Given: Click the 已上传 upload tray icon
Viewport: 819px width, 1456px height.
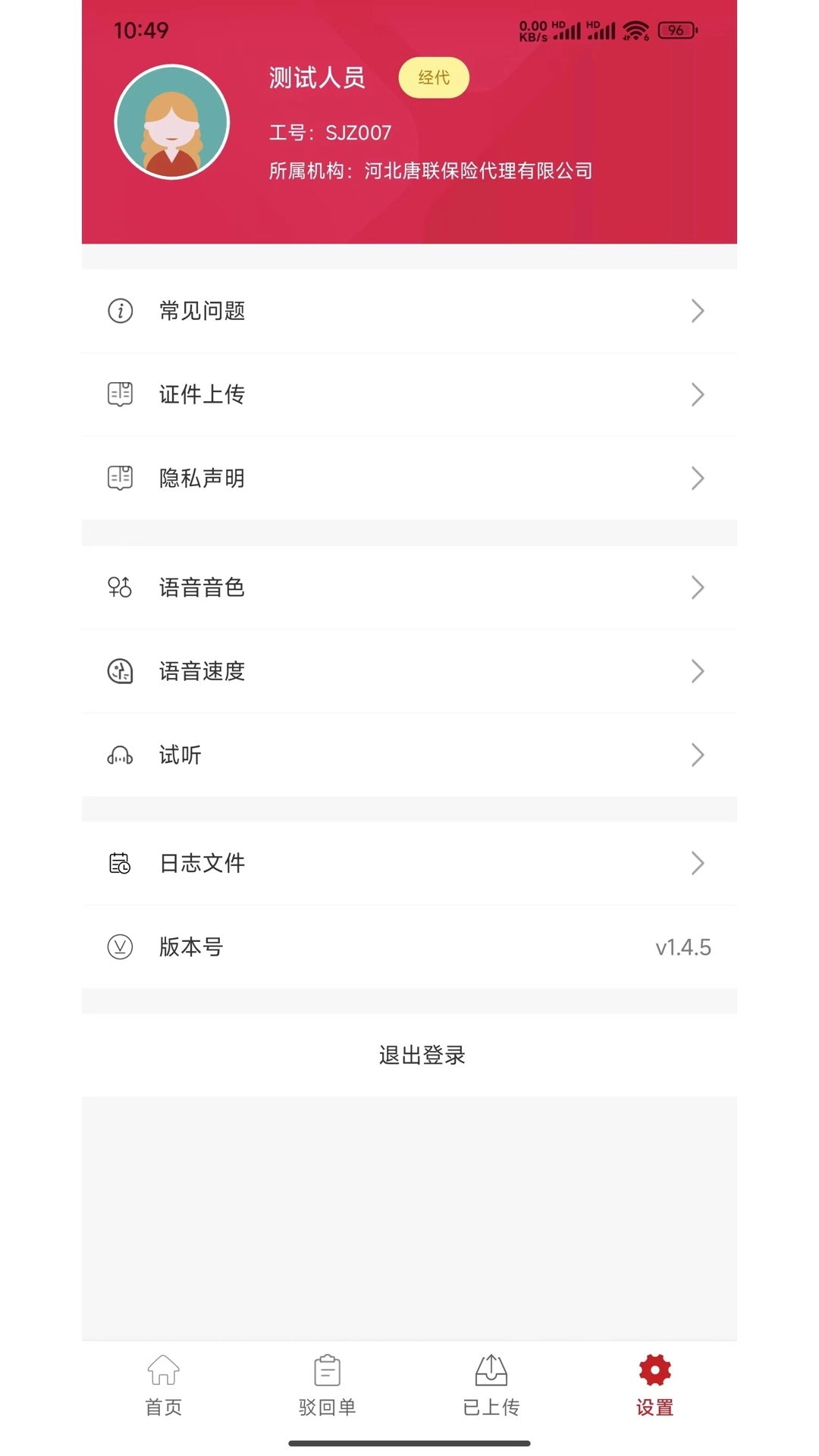Looking at the screenshot, I should point(491,1372).
